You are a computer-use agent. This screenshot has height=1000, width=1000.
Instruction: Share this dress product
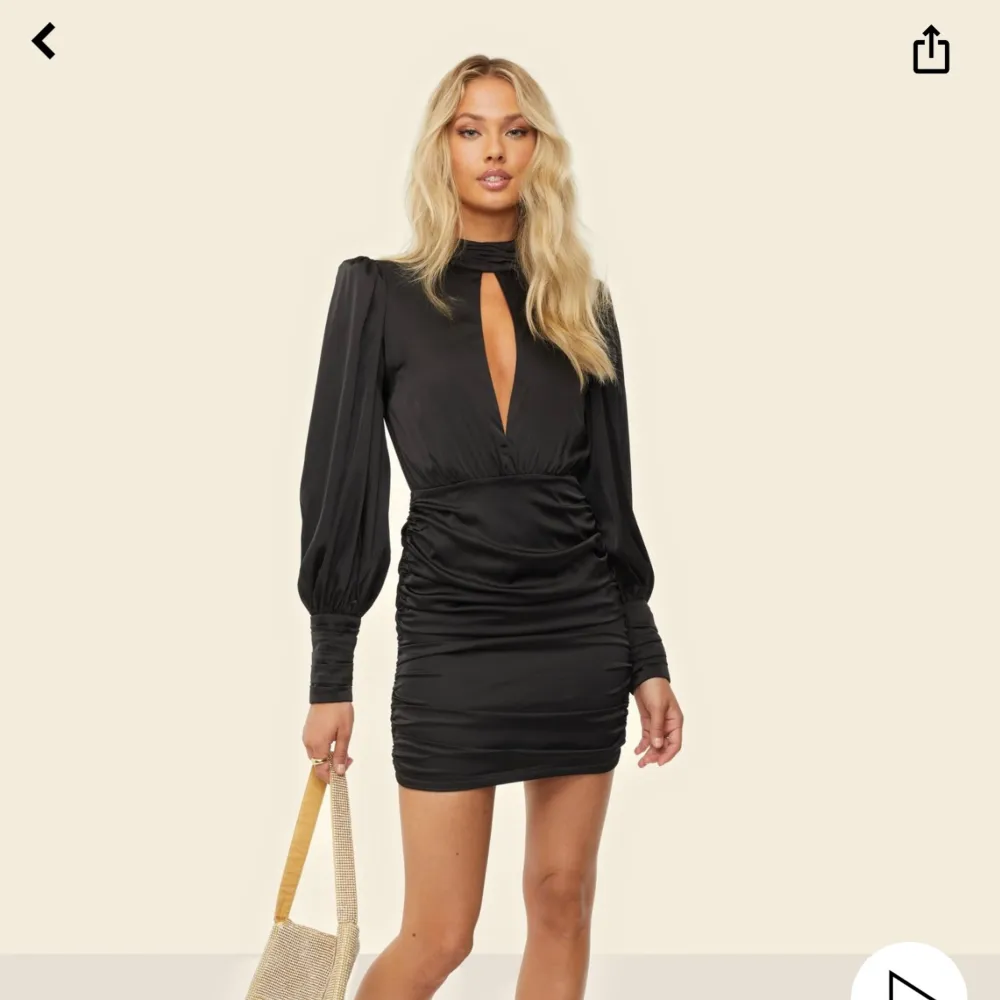(930, 50)
